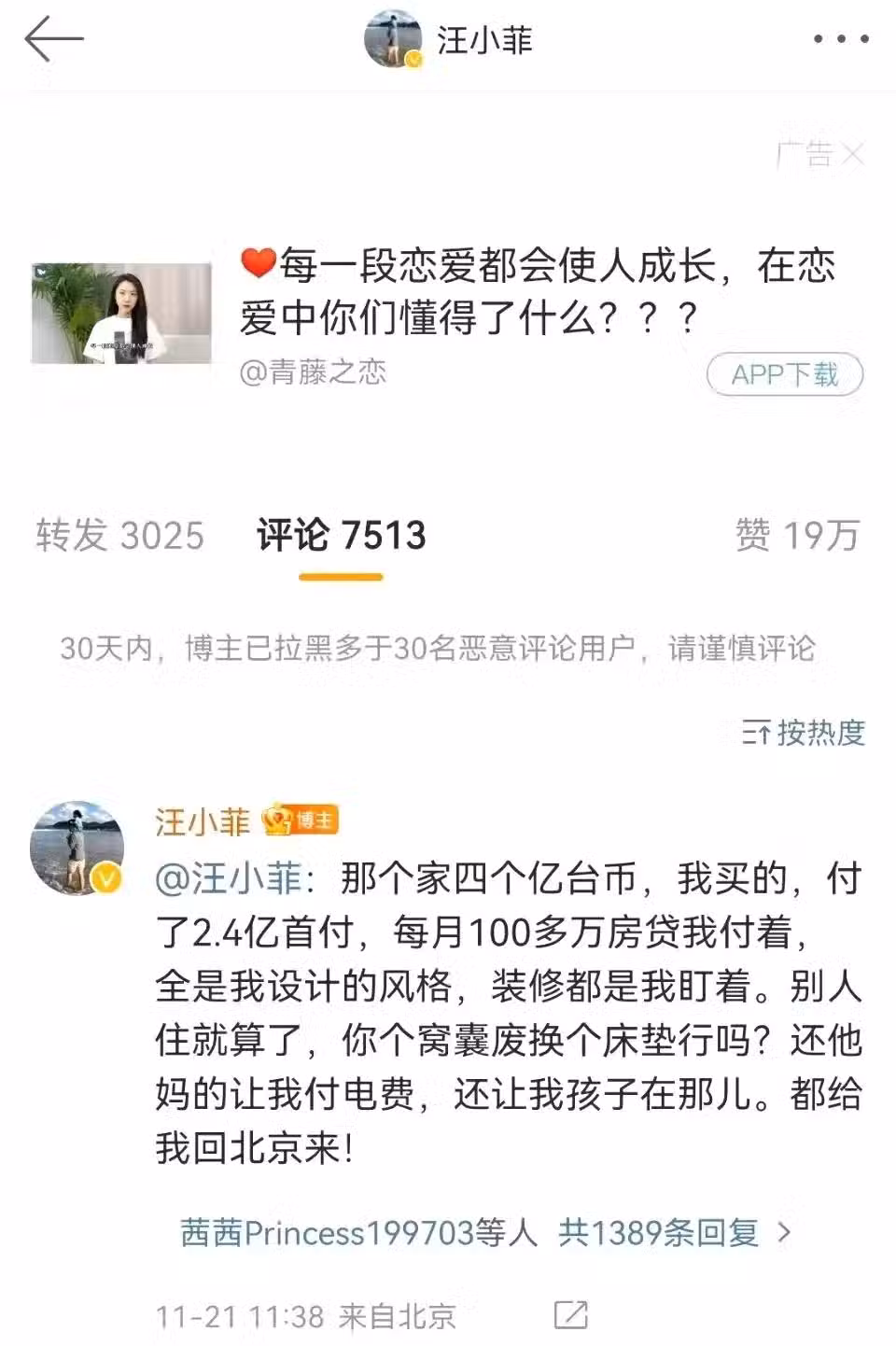
Task: Change comment sorting via 按热度
Action: tap(804, 733)
